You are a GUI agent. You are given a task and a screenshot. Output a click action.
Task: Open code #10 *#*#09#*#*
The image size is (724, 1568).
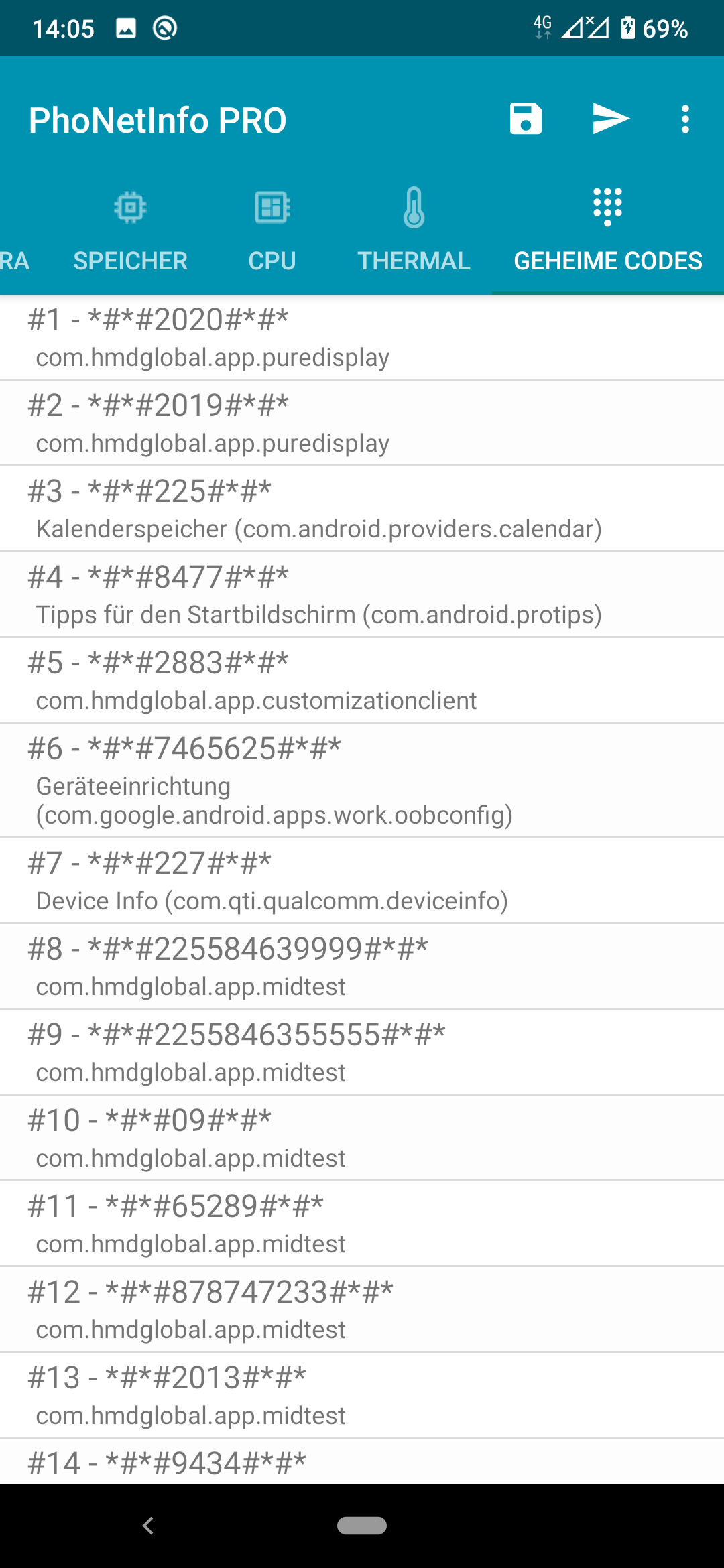[362, 1138]
